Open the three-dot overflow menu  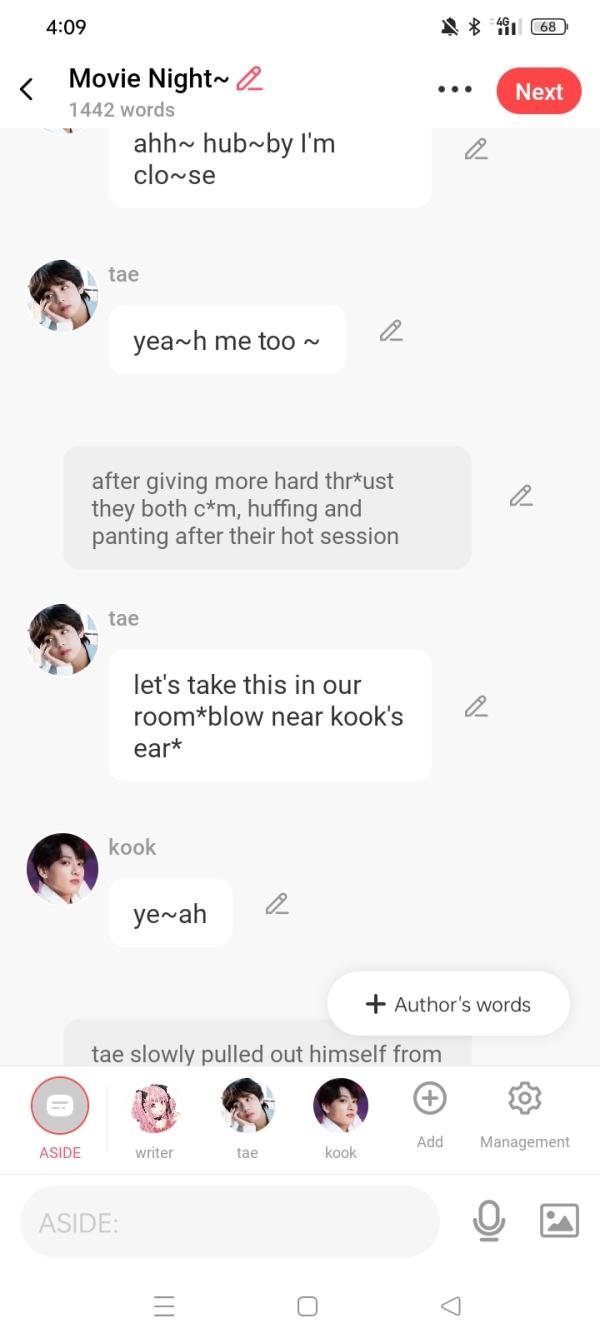454,90
